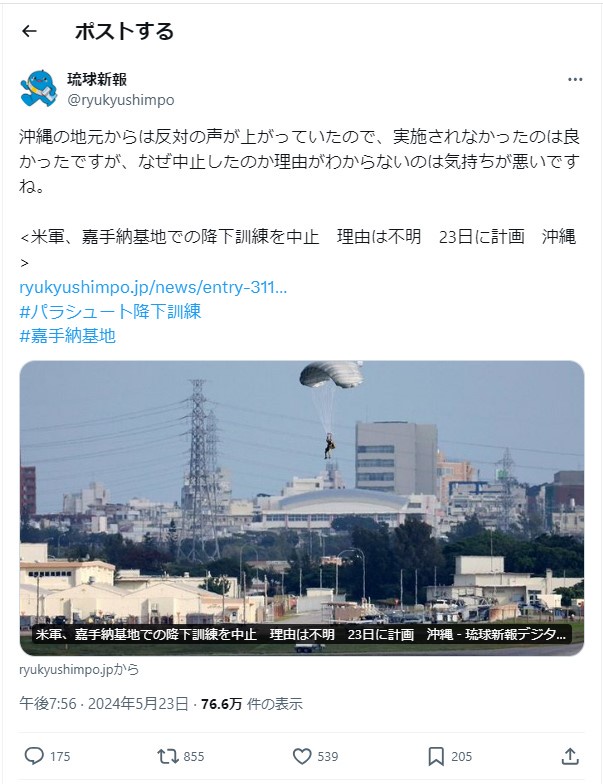This screenshot has height=784, width=603.
Task: Open hashtag #パラシュート降下訓練
Action: tap(110, 311)
